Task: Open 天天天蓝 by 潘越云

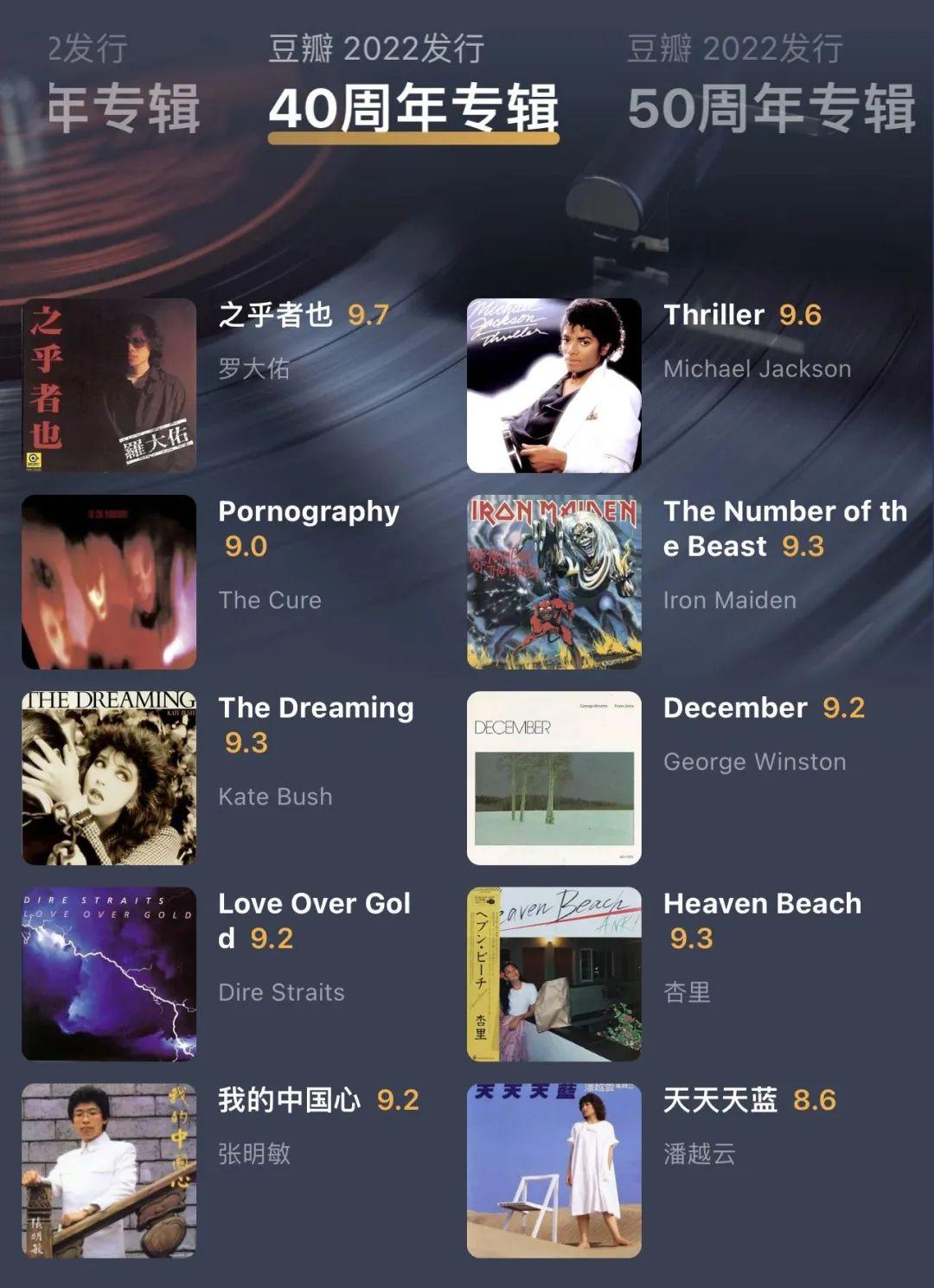Action: click(554, 1170)
